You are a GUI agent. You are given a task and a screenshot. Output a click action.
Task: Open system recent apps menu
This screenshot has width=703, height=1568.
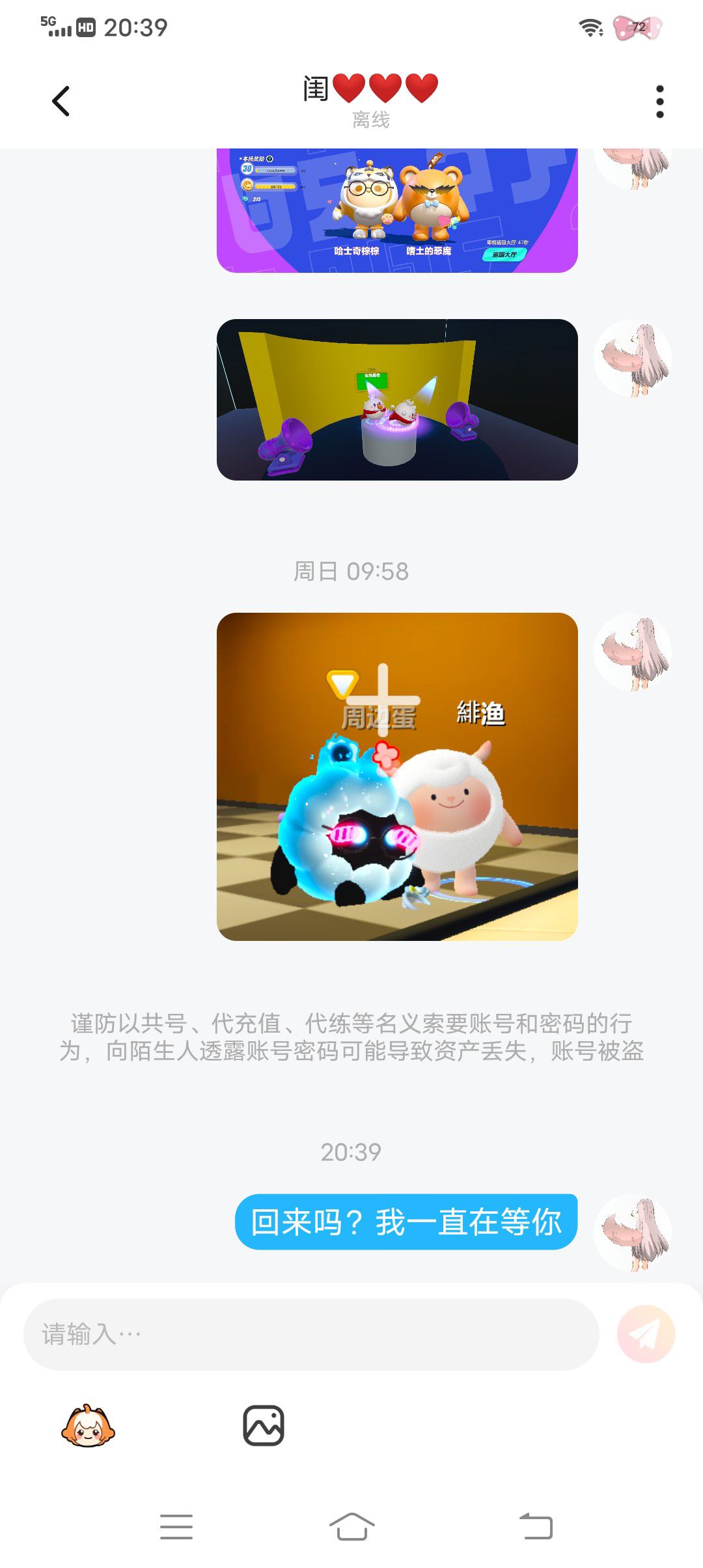click(x=176, y=1526)
